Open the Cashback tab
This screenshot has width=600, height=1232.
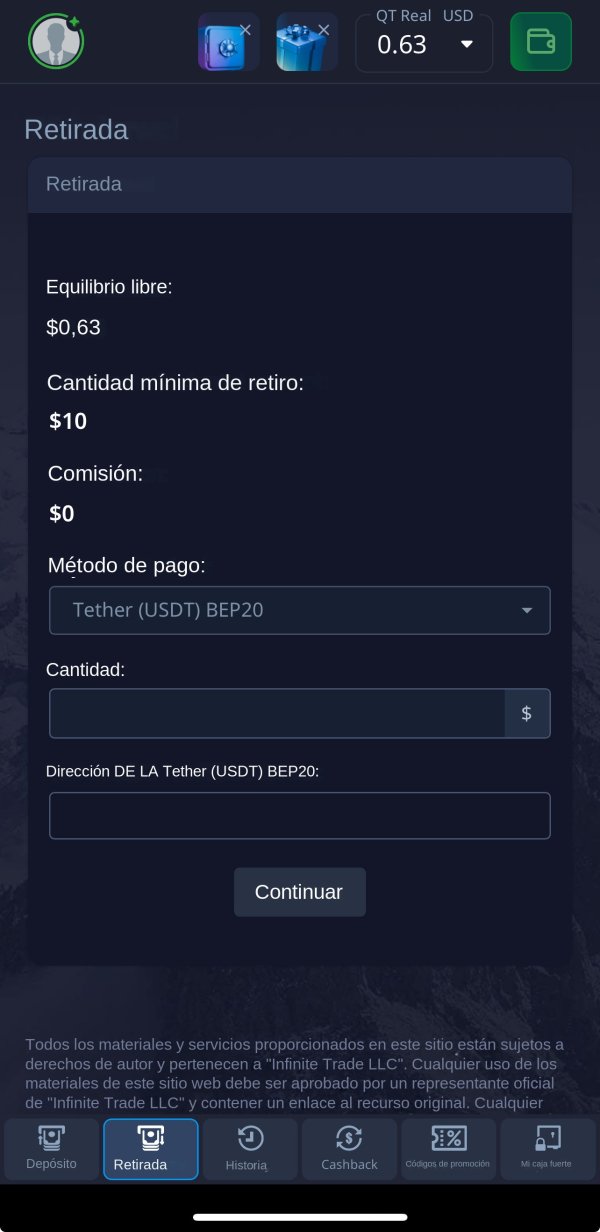coord(349,1149)
